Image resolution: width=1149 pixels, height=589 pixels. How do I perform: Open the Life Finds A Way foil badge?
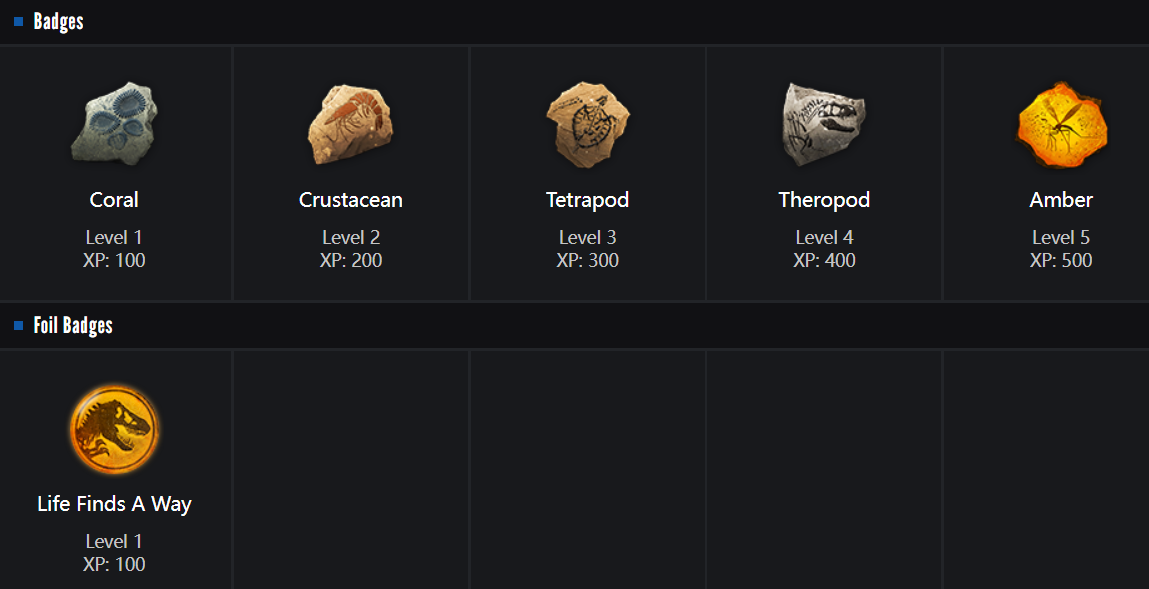pos(114,430)
